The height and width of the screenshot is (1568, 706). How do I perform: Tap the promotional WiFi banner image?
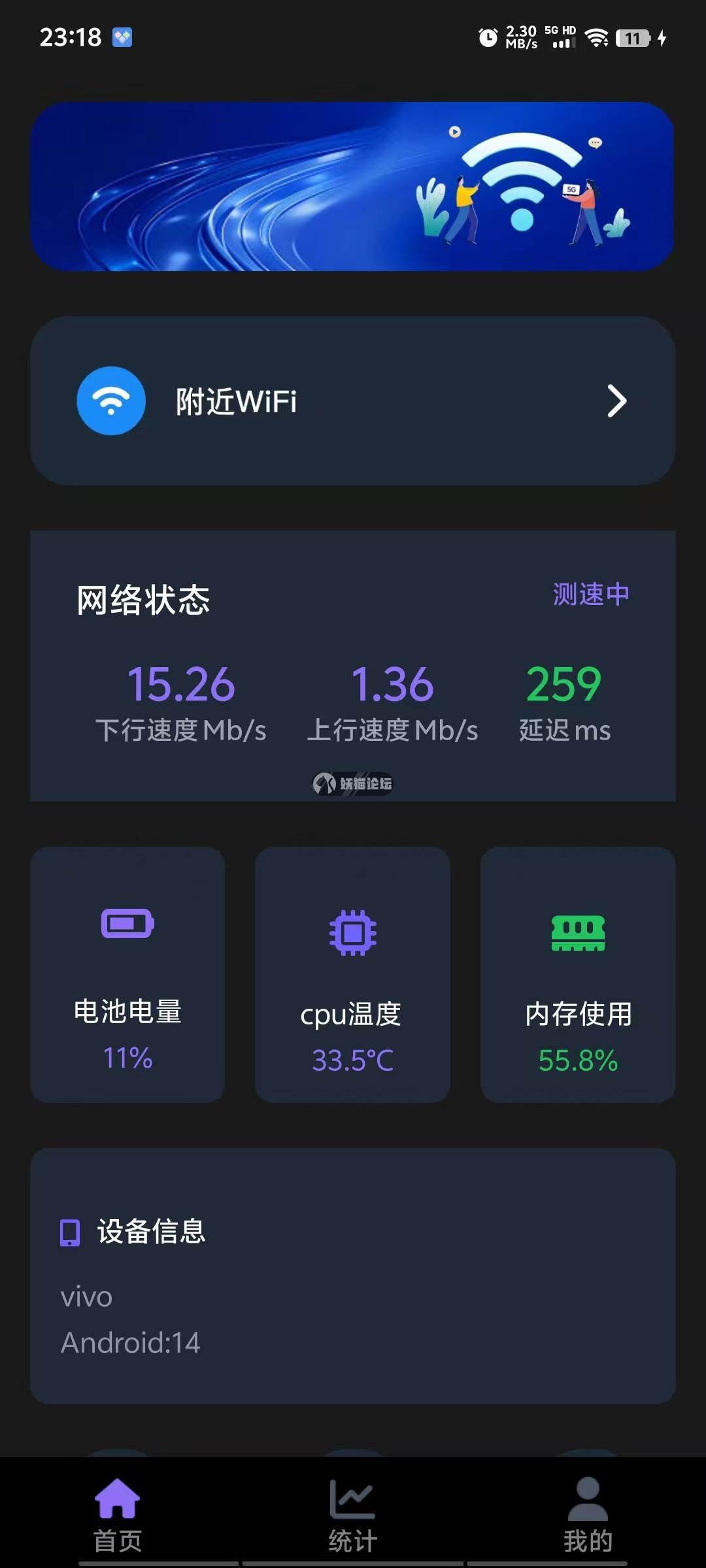point(353,186)
